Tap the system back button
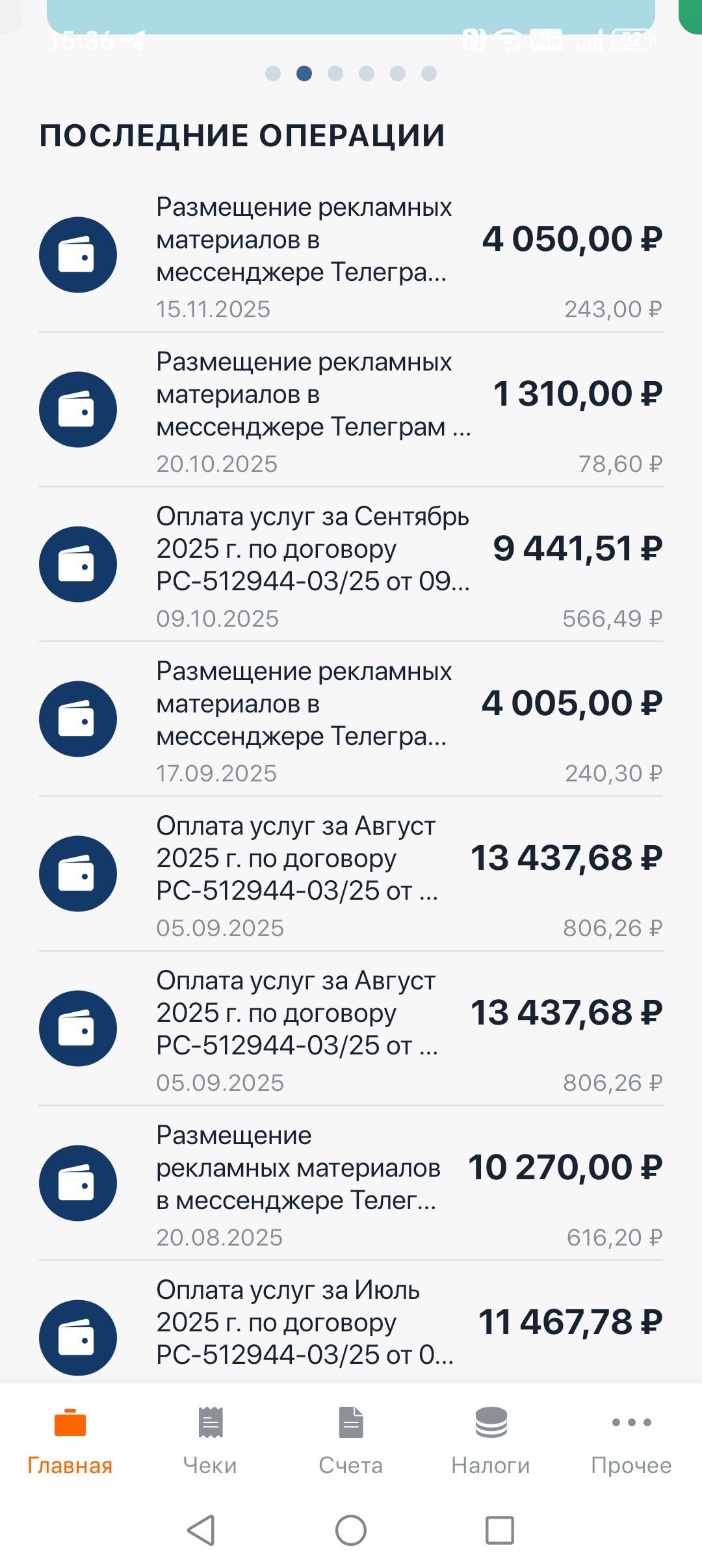702x1568 pixels. (201, 1530)
